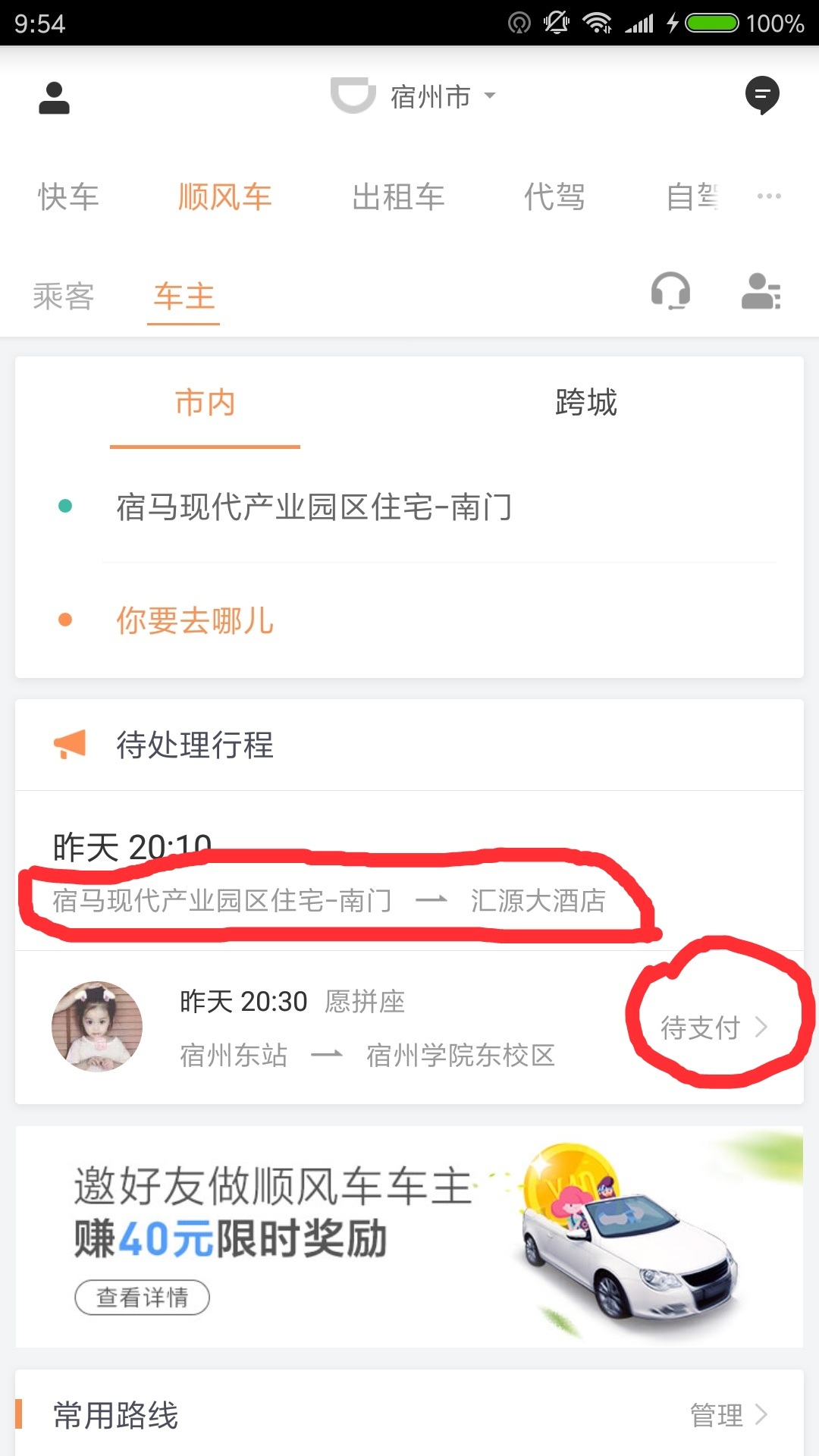Open the messages chat bubble icon
This screenshot has width=819, height=1456.
coord(762,96)
